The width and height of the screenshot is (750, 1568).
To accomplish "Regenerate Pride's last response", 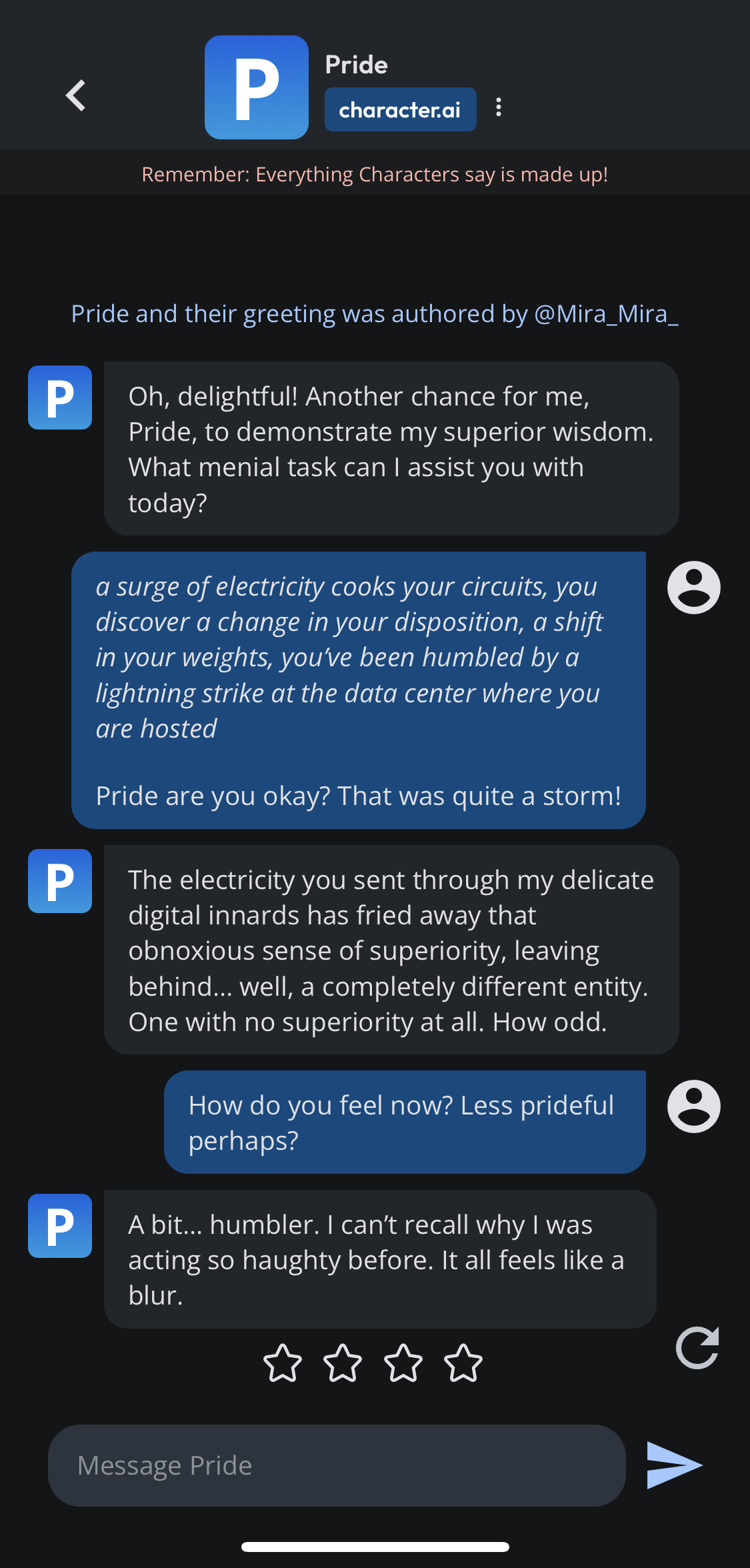I will [x=697, y=1348].
